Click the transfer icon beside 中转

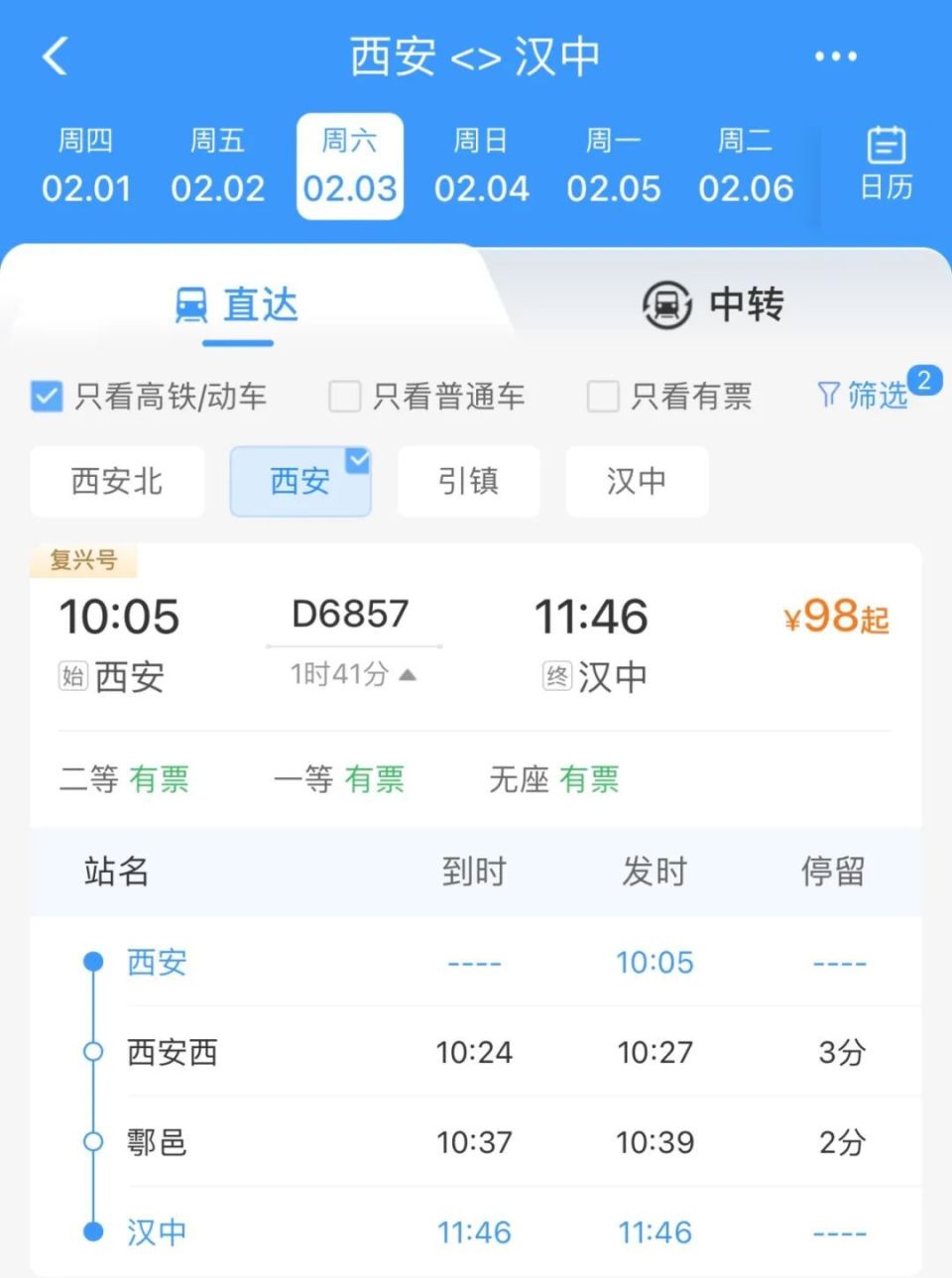click(664, 305)
